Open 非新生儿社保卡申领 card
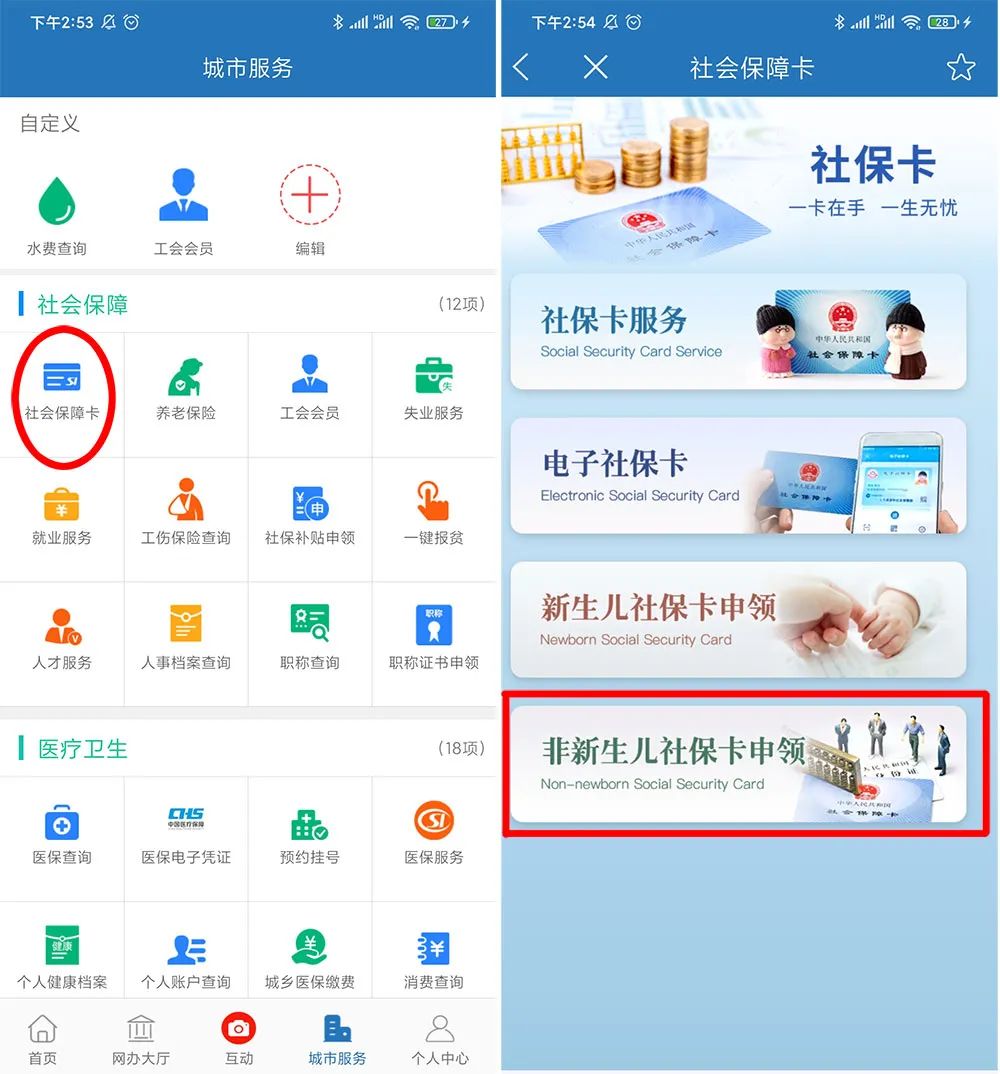Image resolution: width=1000 pixels, height=1074 pixels. coord(738,765)
